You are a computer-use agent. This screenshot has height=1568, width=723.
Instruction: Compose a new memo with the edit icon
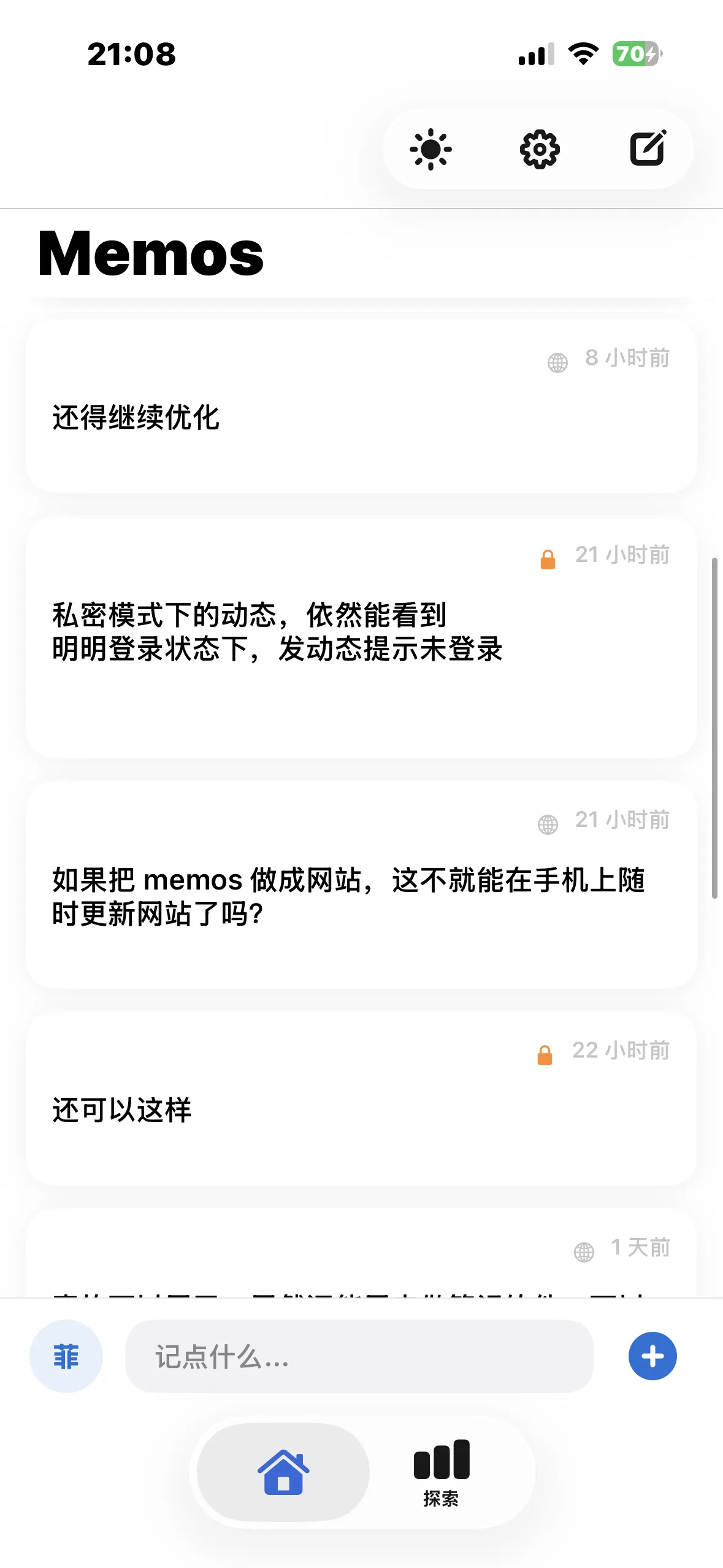click(648, 149)
